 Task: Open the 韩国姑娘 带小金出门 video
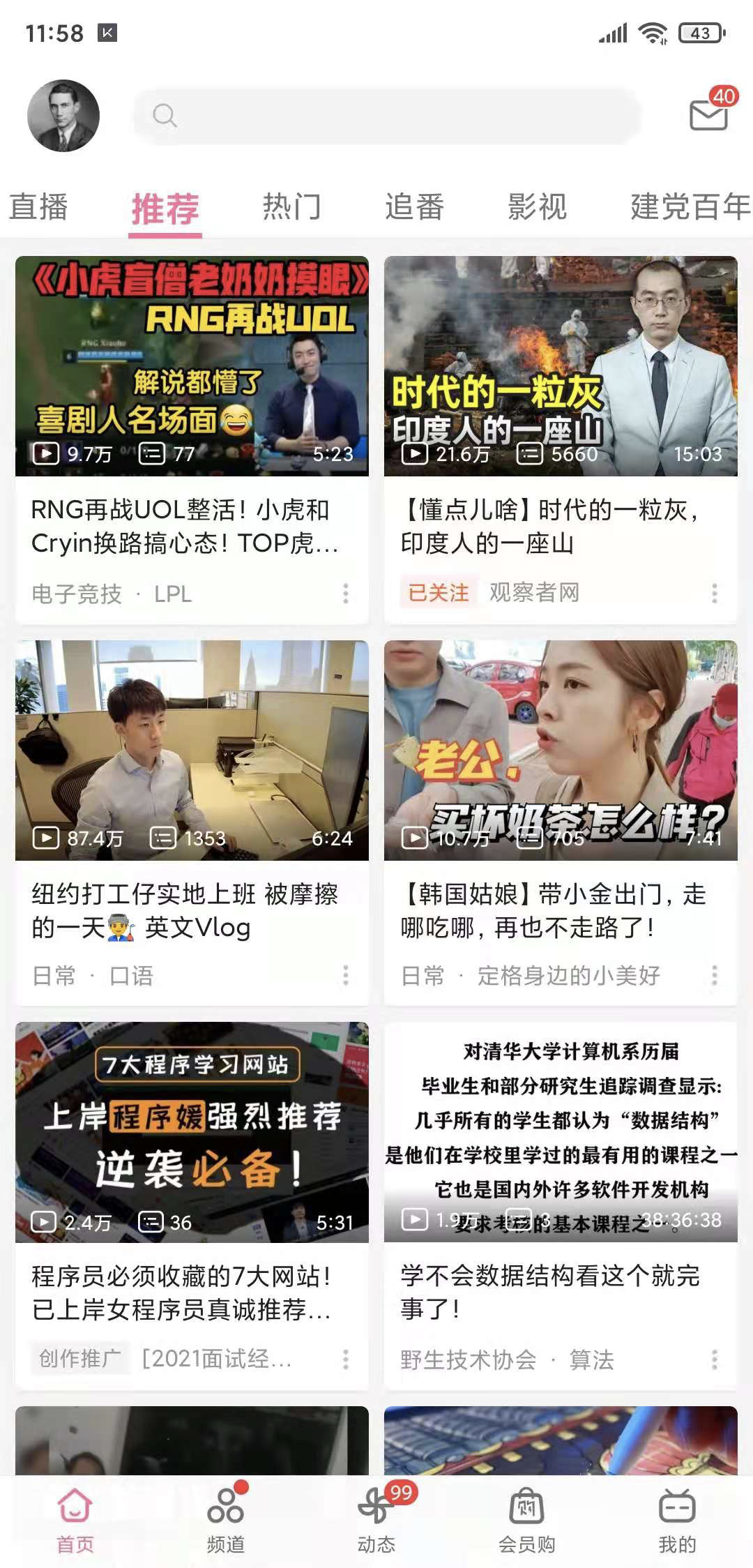pyautogui.click(x=561, y=750)
